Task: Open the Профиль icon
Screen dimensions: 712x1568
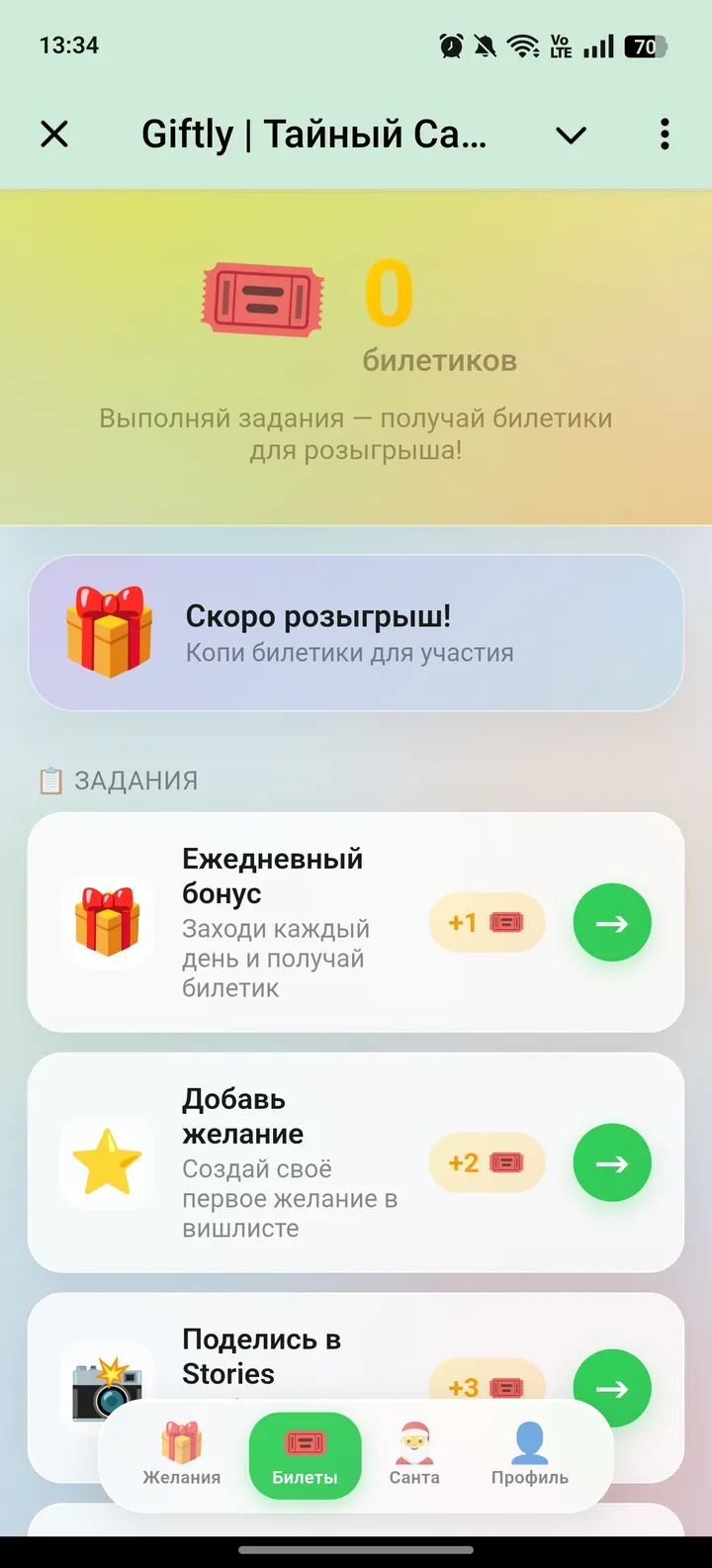Action: (x=531, y=1442)
